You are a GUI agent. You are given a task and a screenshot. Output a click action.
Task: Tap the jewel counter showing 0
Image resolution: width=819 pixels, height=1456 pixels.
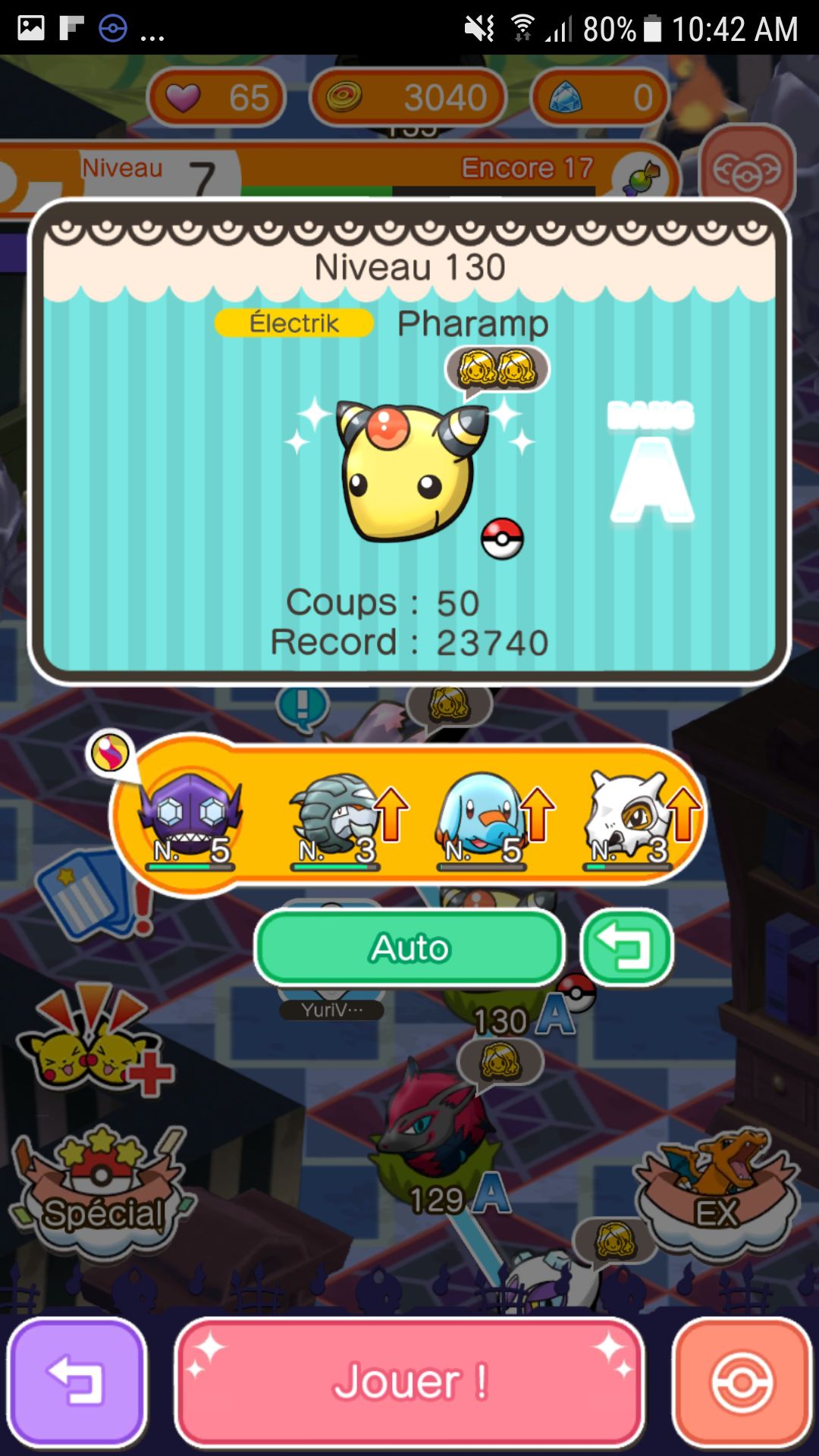(599, 97)
